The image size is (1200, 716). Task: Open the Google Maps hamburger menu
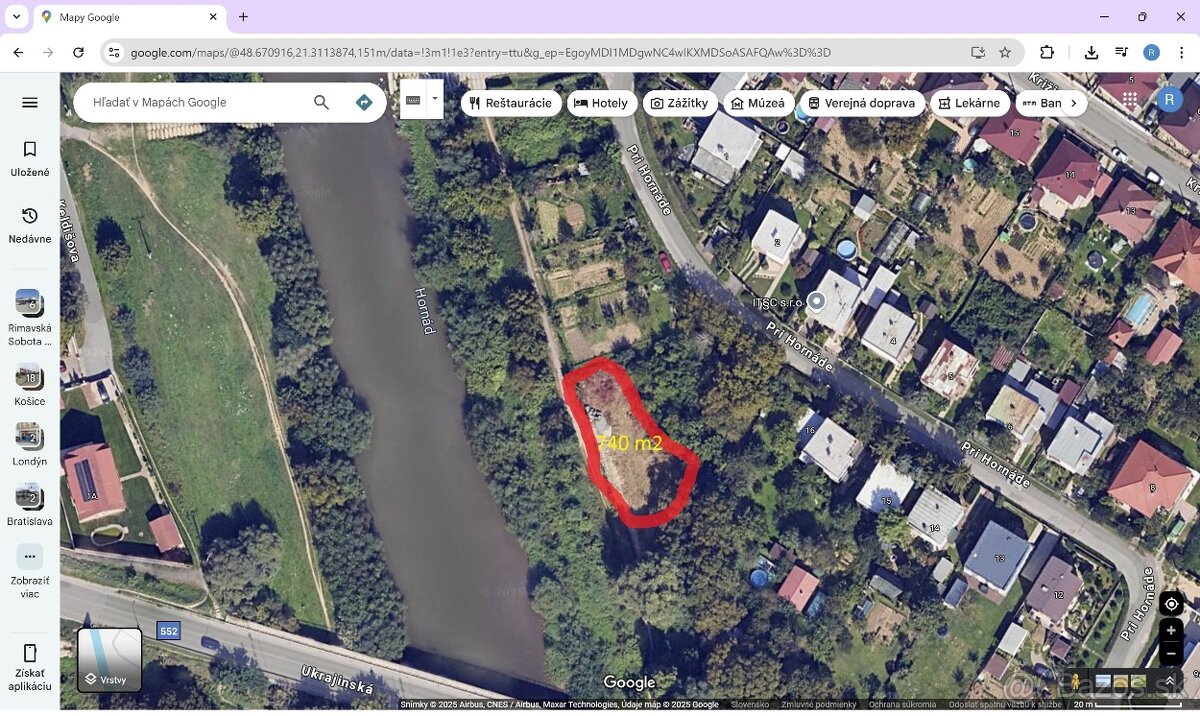tap(29, 102)
